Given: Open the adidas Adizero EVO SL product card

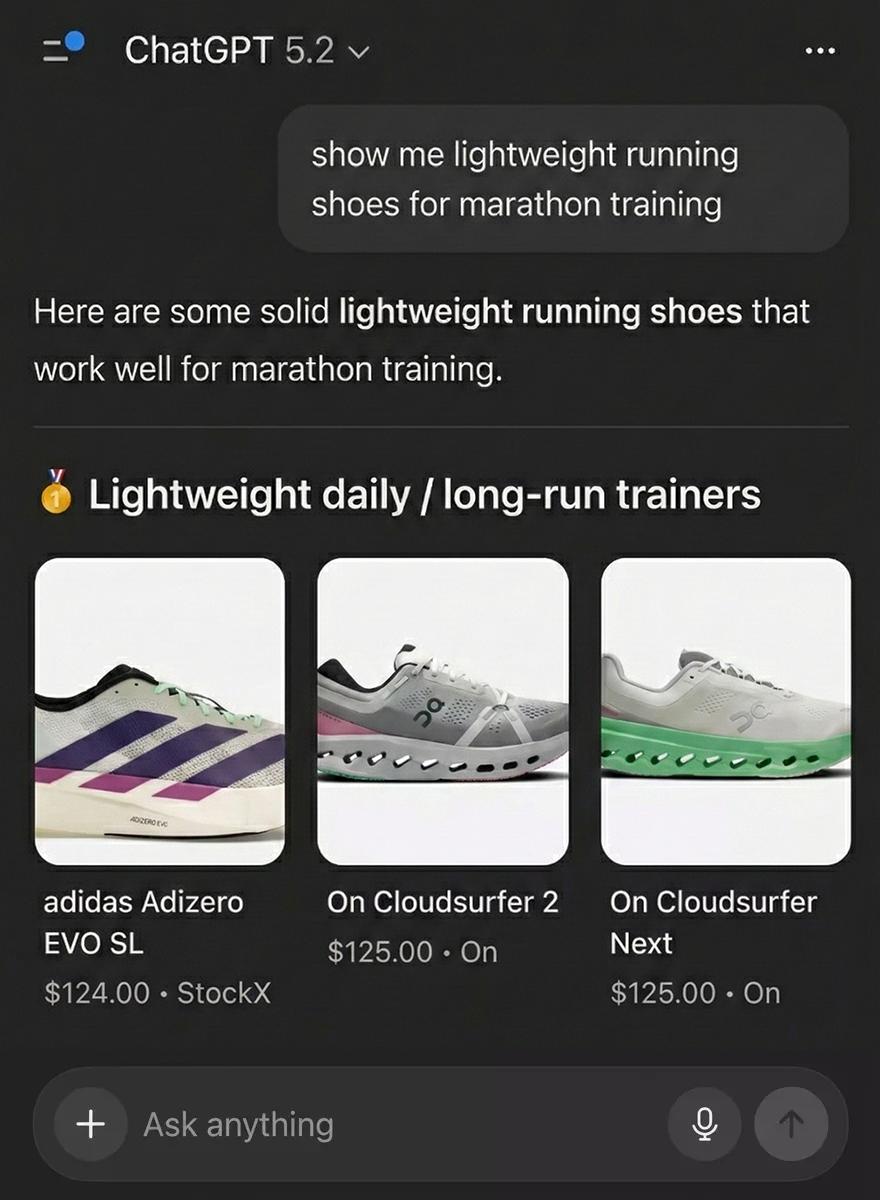Looking at the screenshot, I should pos(160,711).
